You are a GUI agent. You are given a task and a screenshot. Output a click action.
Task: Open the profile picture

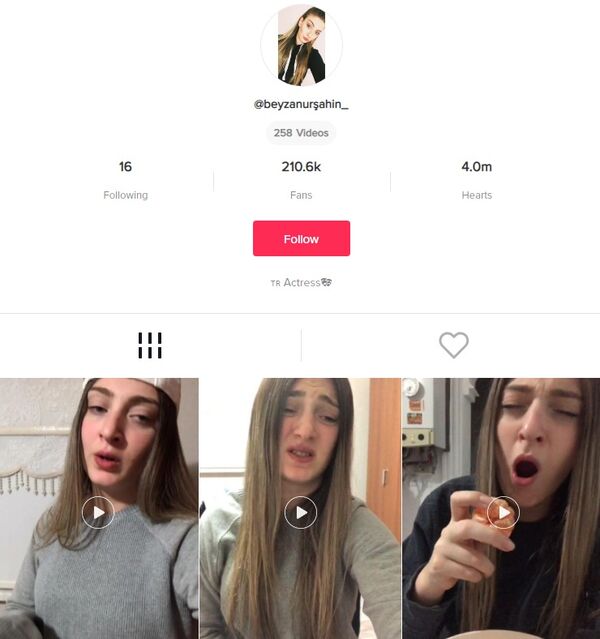301,46
